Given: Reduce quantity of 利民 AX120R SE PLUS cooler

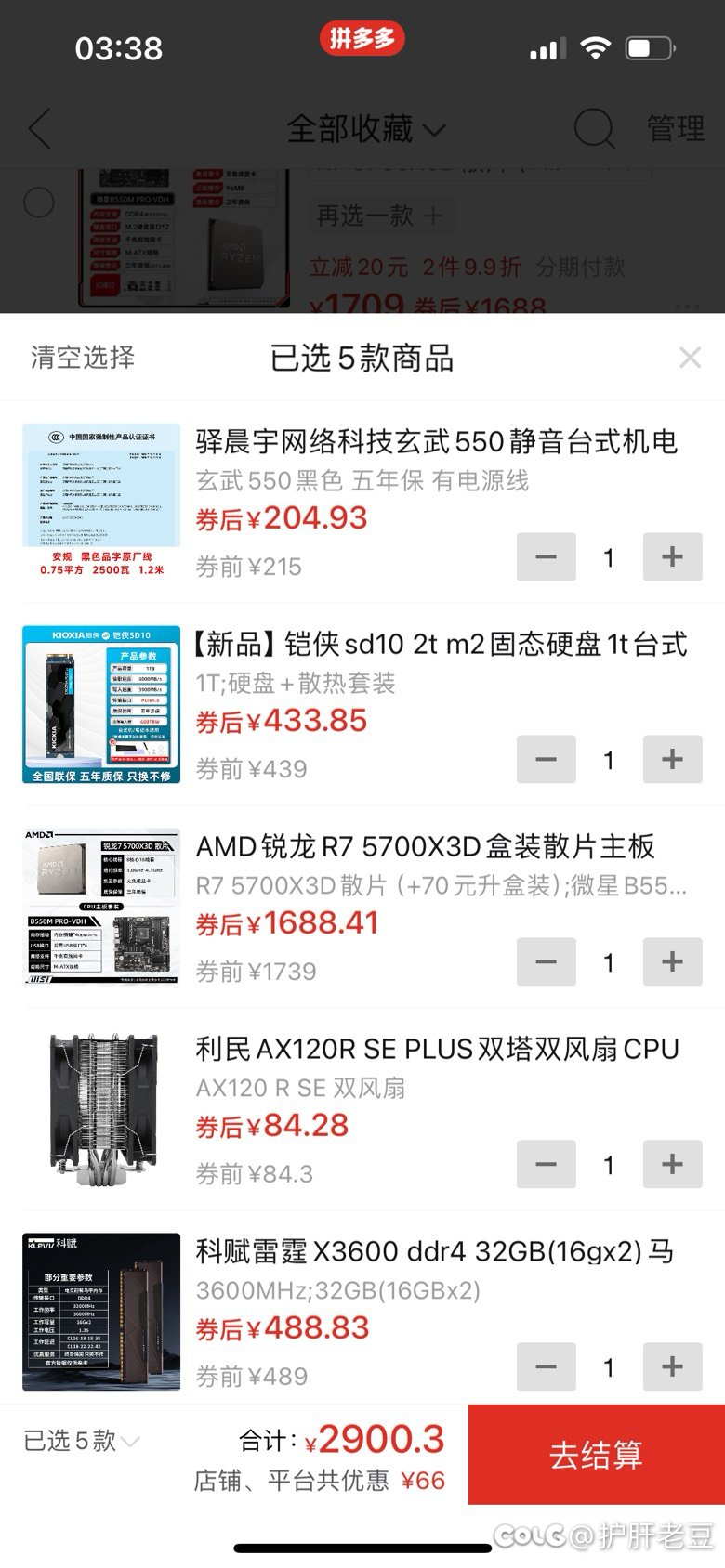Looking at the screenshot, I should click(x=547, y=1165).
